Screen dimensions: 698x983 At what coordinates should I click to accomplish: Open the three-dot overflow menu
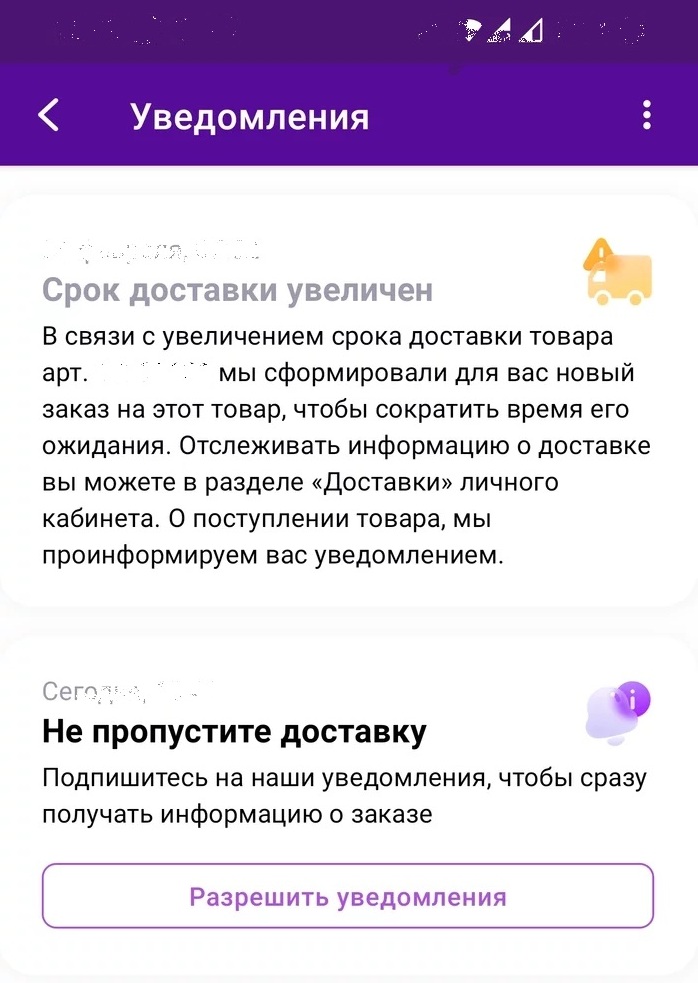pos(647,116)
